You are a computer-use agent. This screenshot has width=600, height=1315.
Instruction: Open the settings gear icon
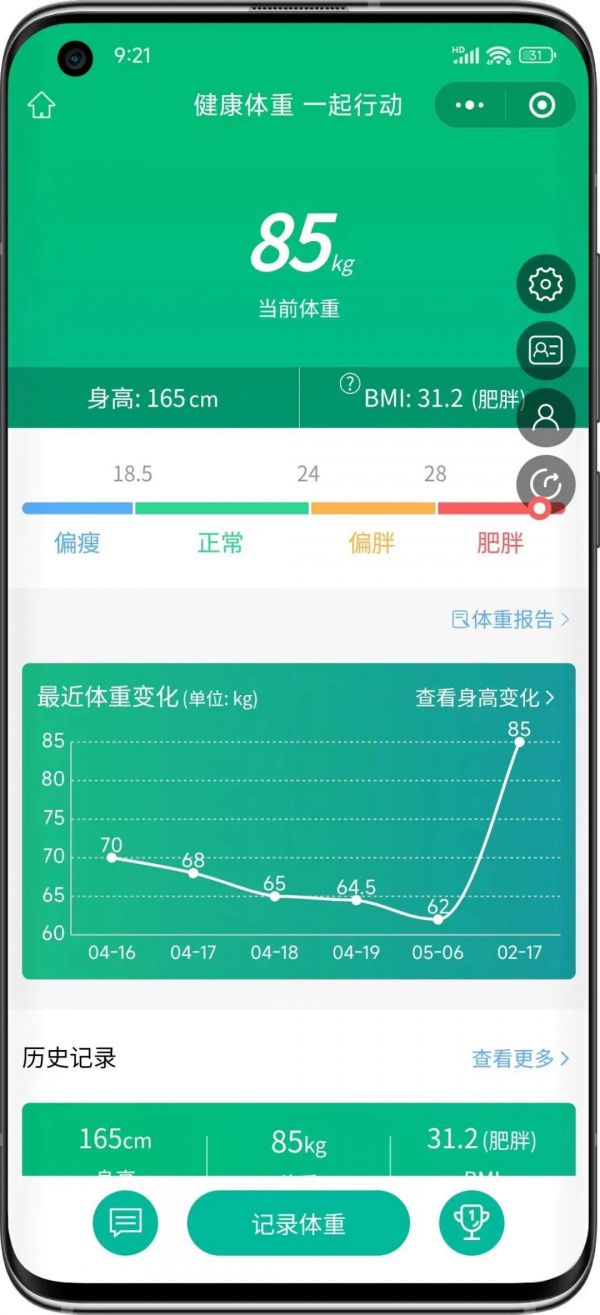(x=545, y=284)
